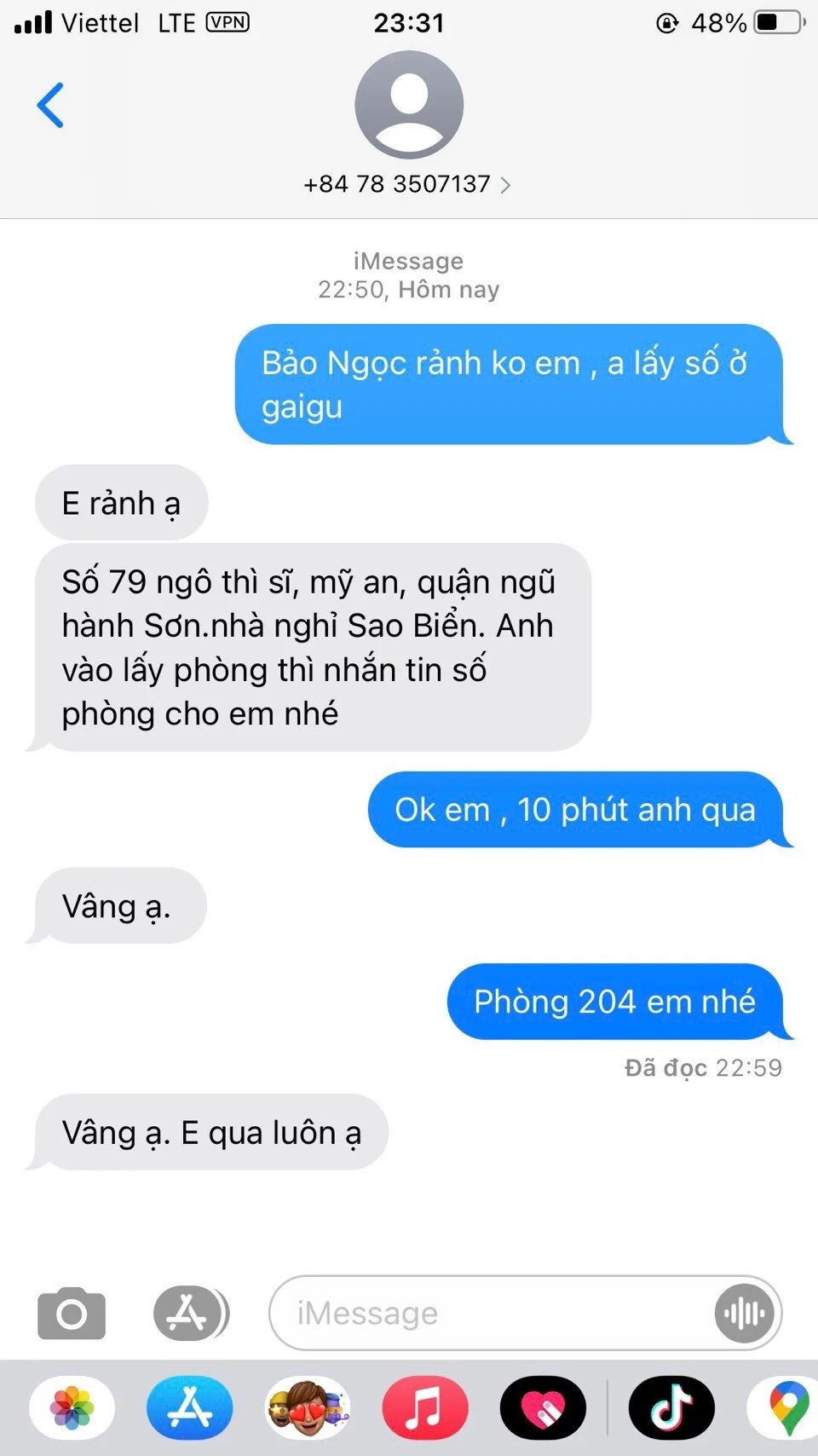Open Memoji stickers

coord(308,1407)
